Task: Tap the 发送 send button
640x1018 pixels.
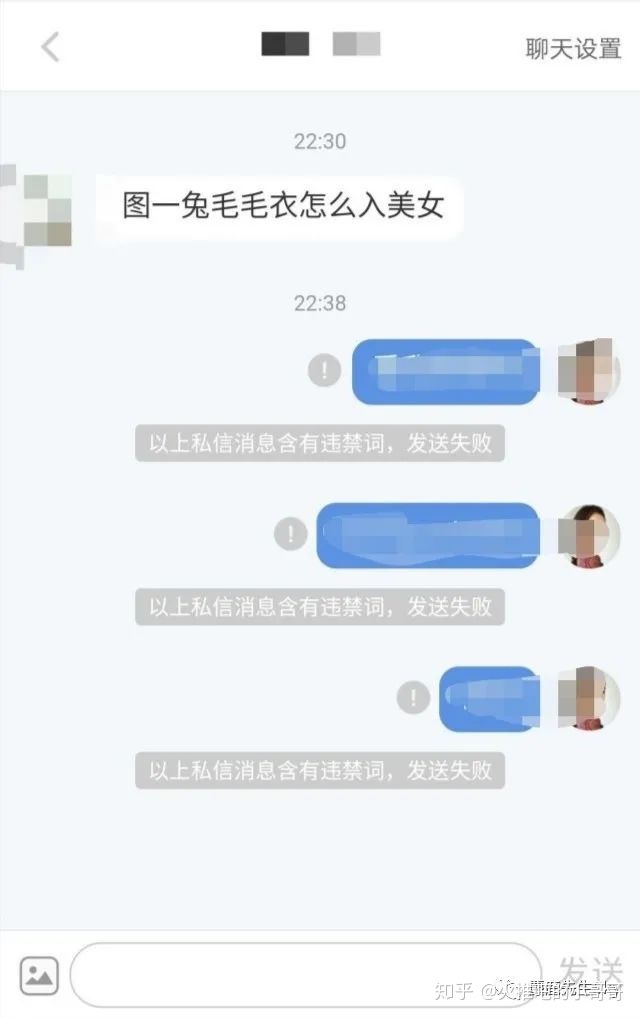Action: point(590,970)
